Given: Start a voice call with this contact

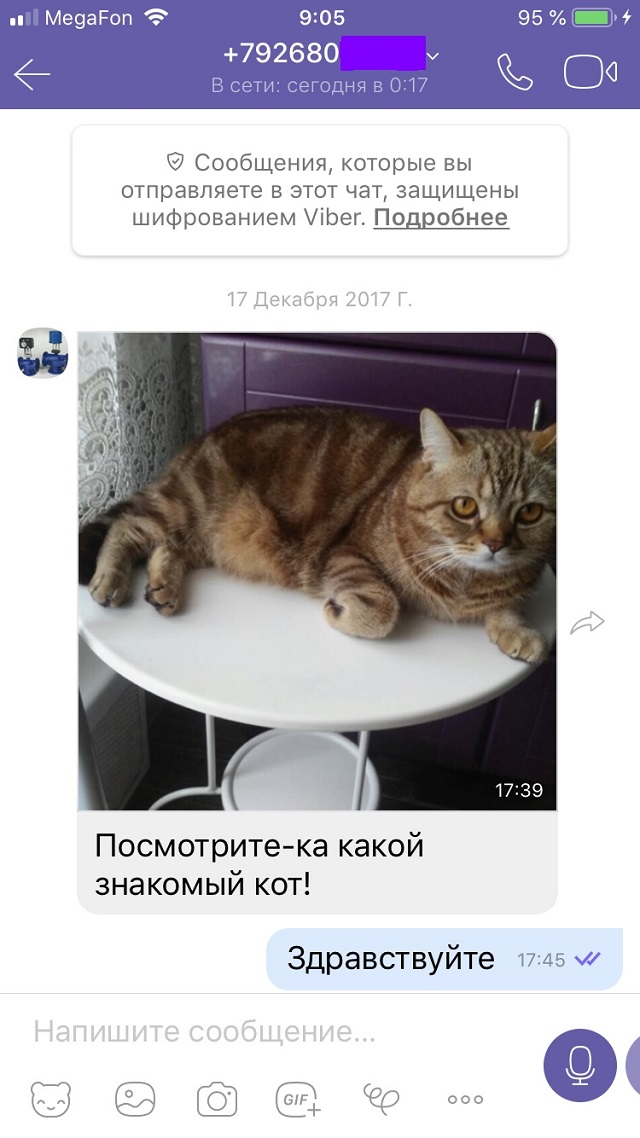Looking at the screenshot, I should pyautogui.click(x=515, y=73).
